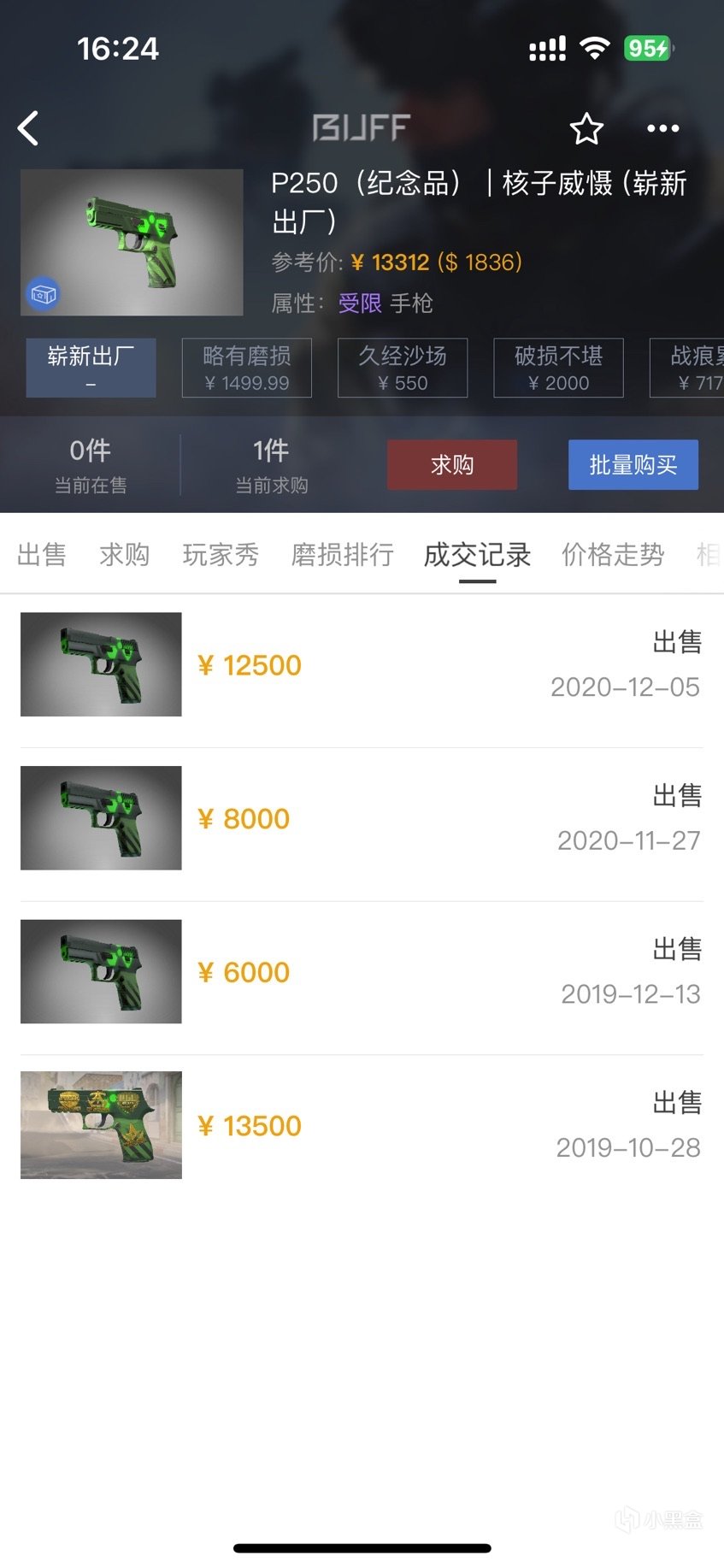Choose the 久经沙场 ¥550 chip

coord(403,368)
